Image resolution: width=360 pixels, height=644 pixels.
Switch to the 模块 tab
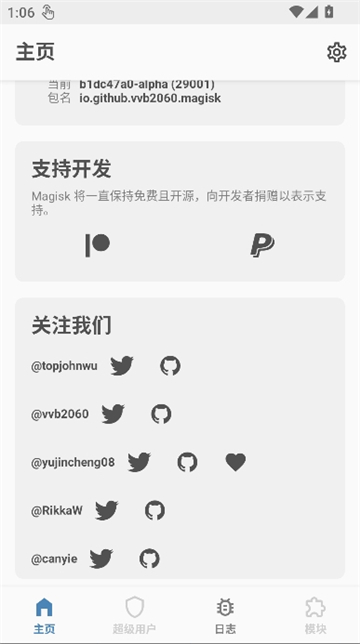[315, 615]
